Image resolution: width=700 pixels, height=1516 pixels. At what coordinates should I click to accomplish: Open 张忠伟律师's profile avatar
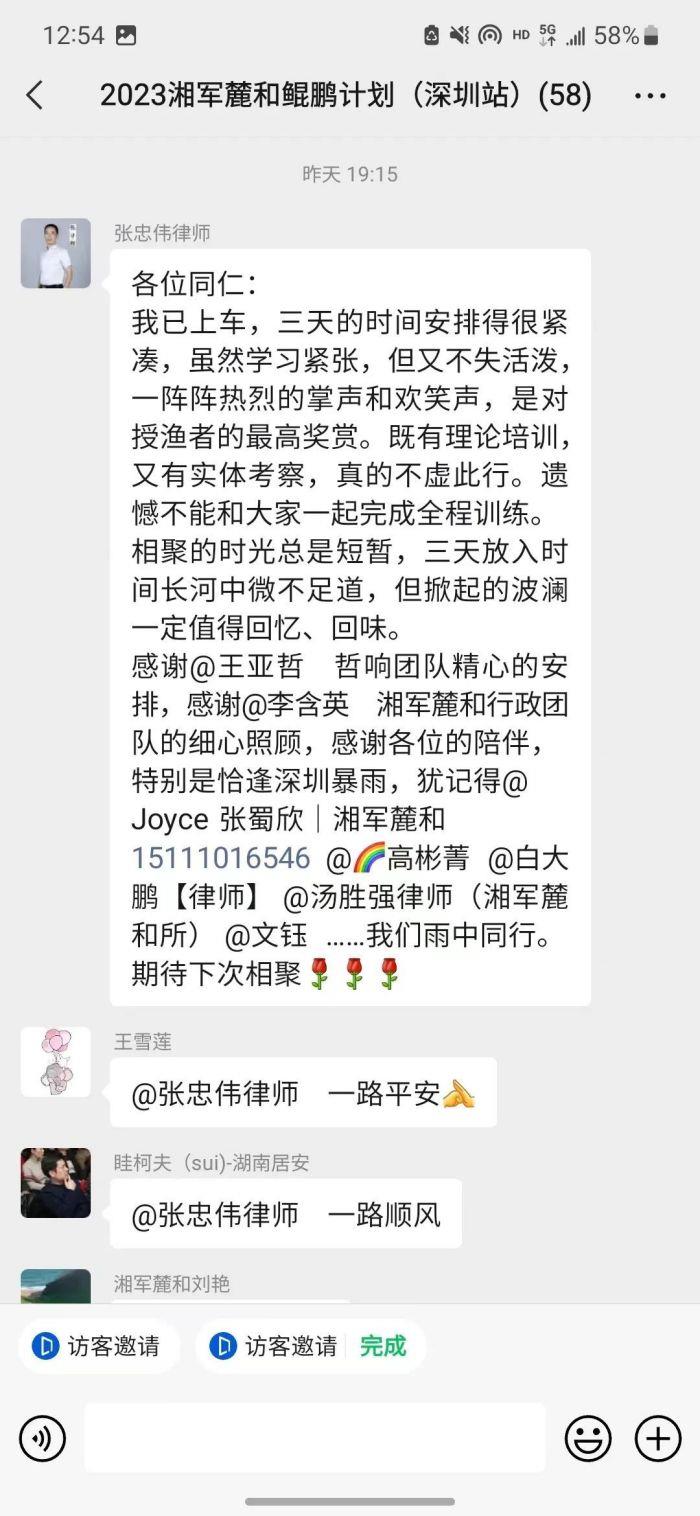coord(56,254)
